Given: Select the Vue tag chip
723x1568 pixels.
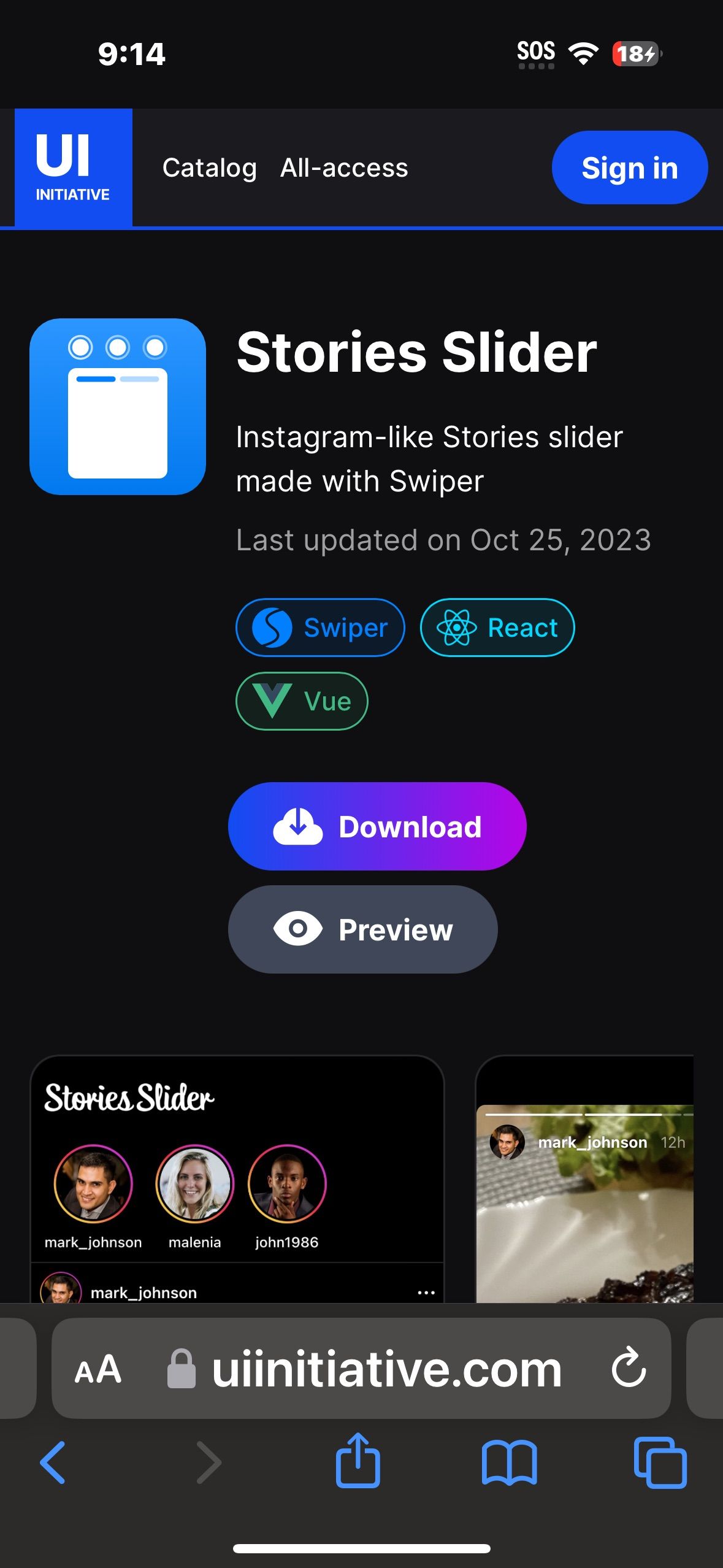Looking at the screenshot, I should [x=302, y=701].
